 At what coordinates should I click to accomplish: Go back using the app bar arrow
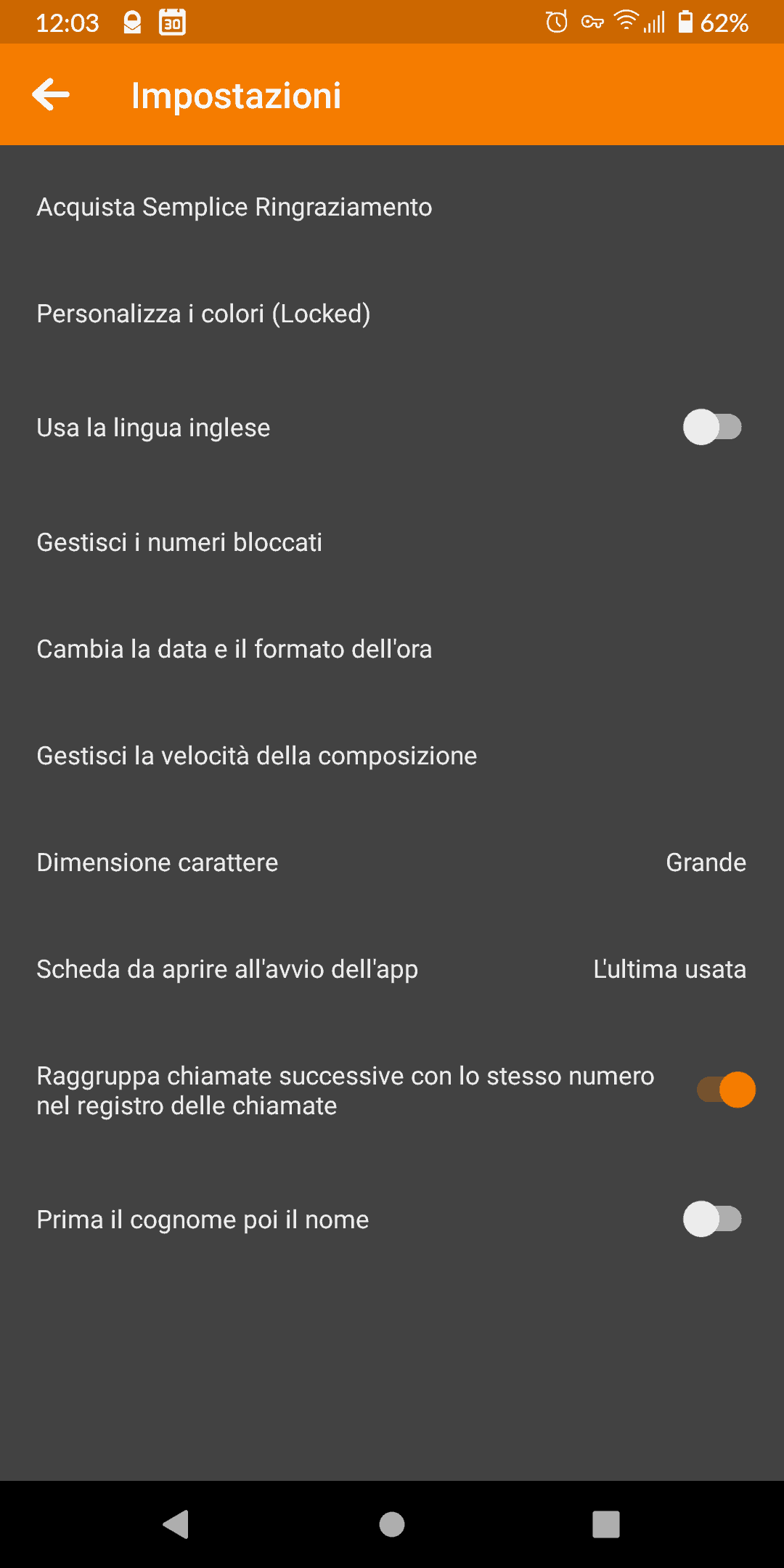[51, 94]
